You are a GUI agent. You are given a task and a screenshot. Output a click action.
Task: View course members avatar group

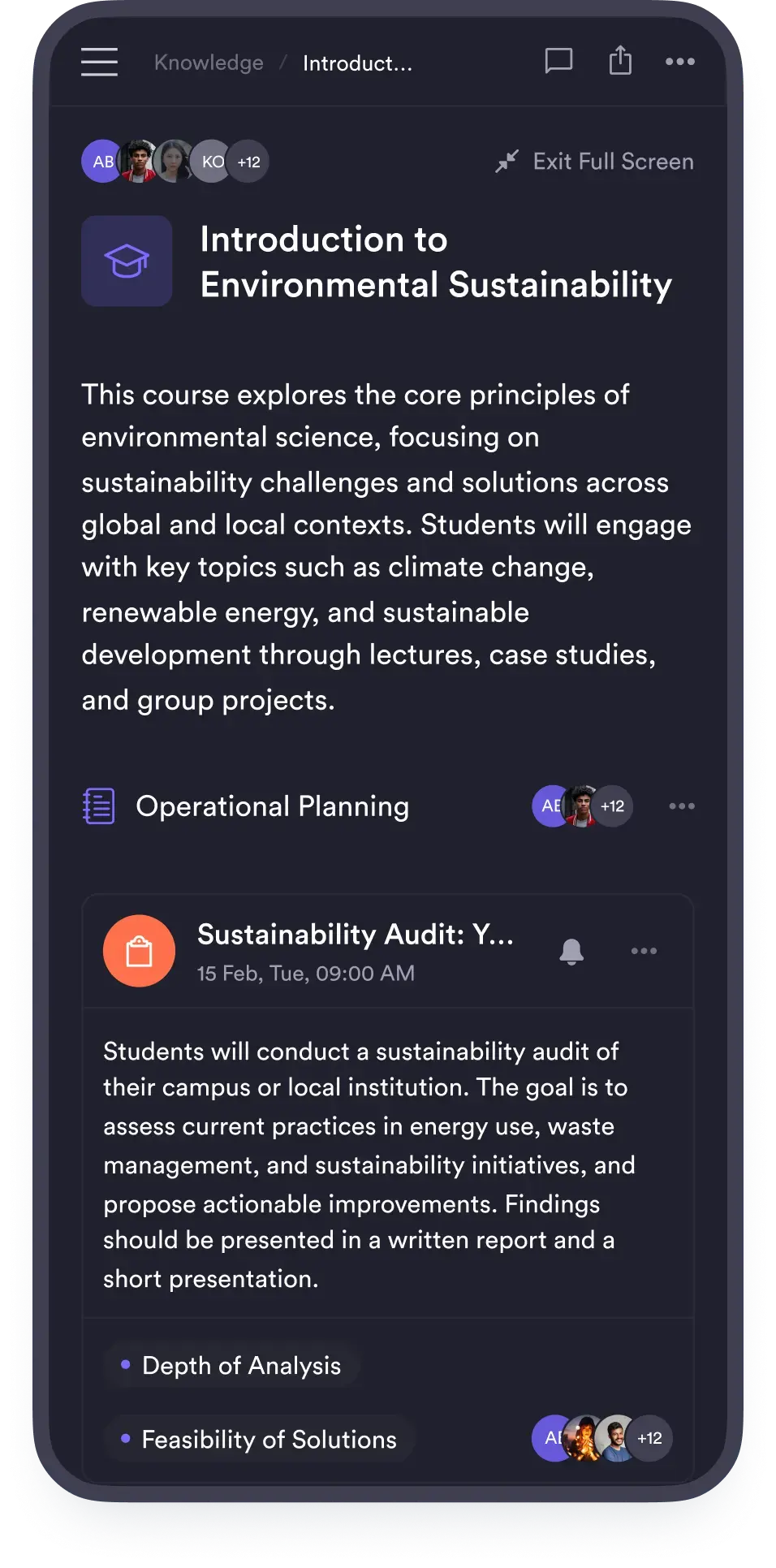[x=175, y=162]
